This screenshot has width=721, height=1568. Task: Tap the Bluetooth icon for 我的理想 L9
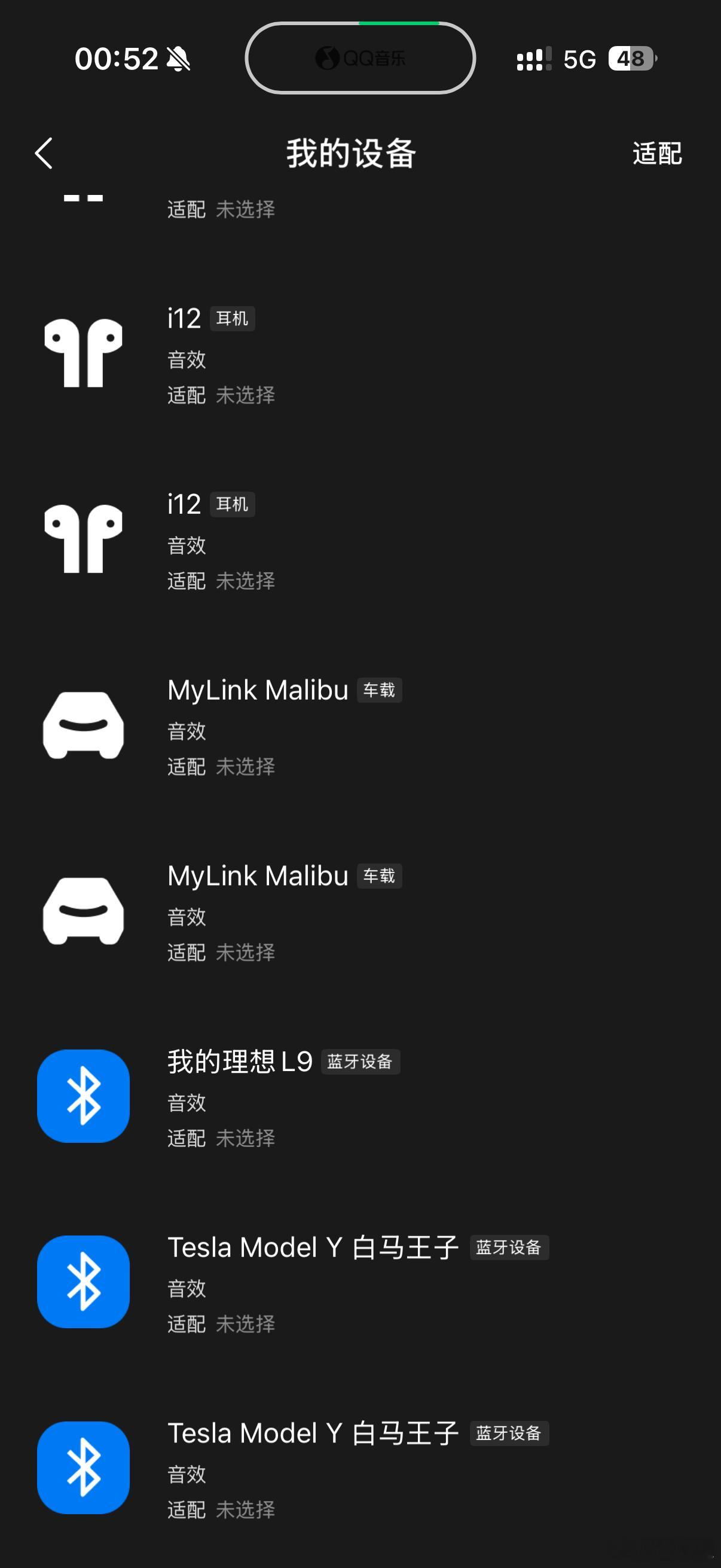pyautogui.click(x=83, y=1096)
